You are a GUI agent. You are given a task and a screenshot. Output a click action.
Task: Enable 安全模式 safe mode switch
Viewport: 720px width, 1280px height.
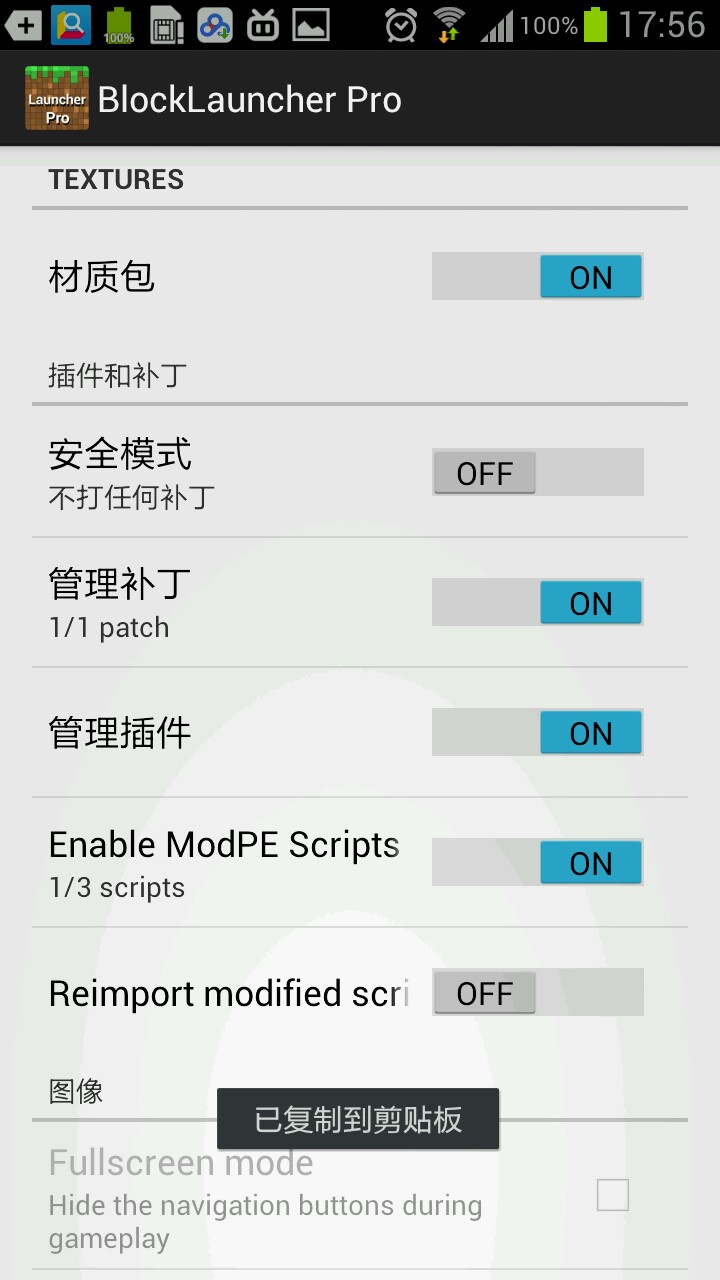click(x=537, y=472)
